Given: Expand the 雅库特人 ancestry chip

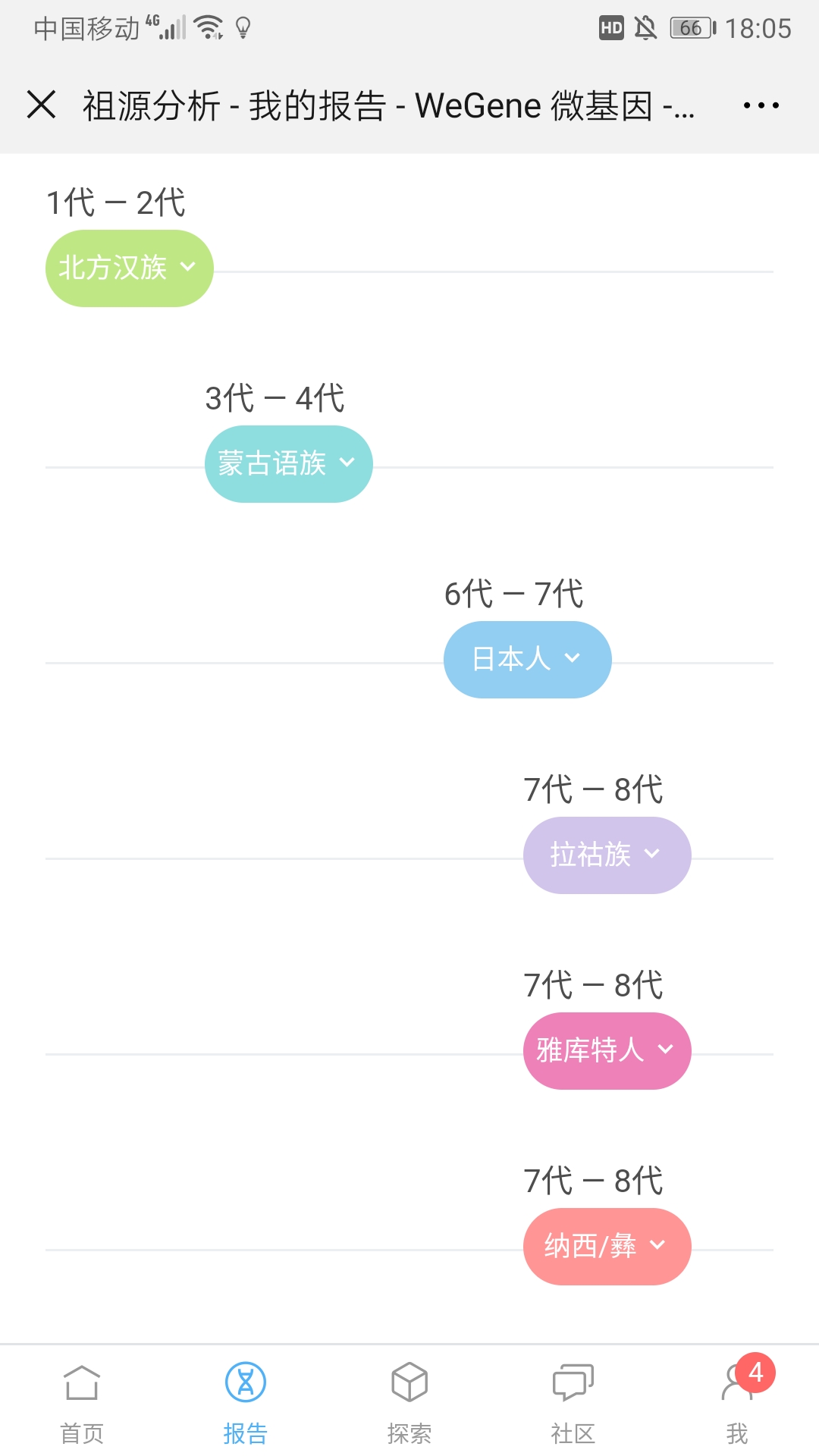Looking at the screenshot, I should tap(607, 1051).
